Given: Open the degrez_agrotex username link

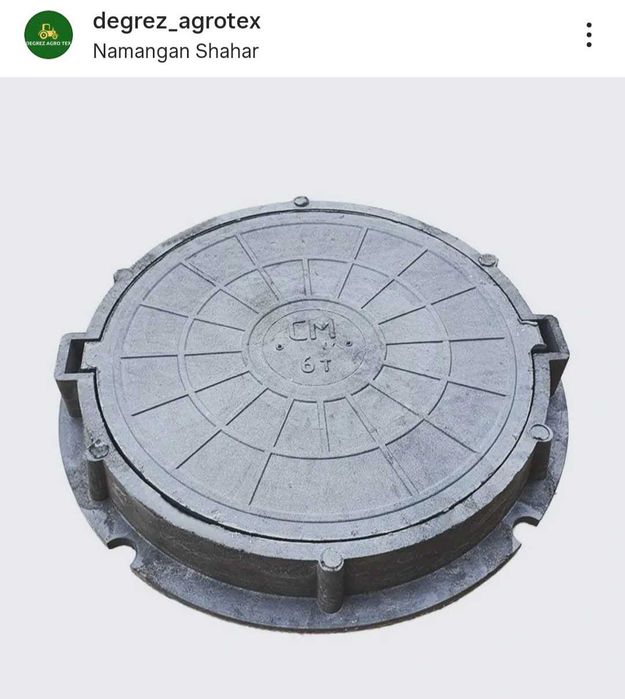Looking at the screenshot, I should tap(176, 20).
